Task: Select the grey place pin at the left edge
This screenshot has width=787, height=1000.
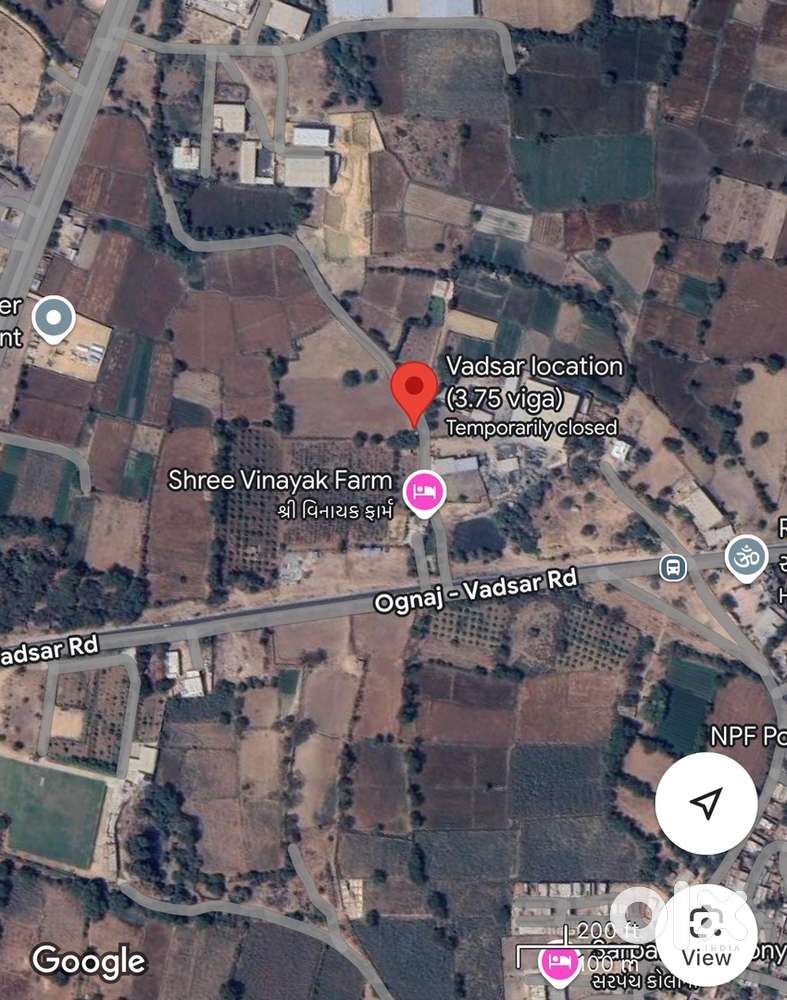Action: [53, 320]
